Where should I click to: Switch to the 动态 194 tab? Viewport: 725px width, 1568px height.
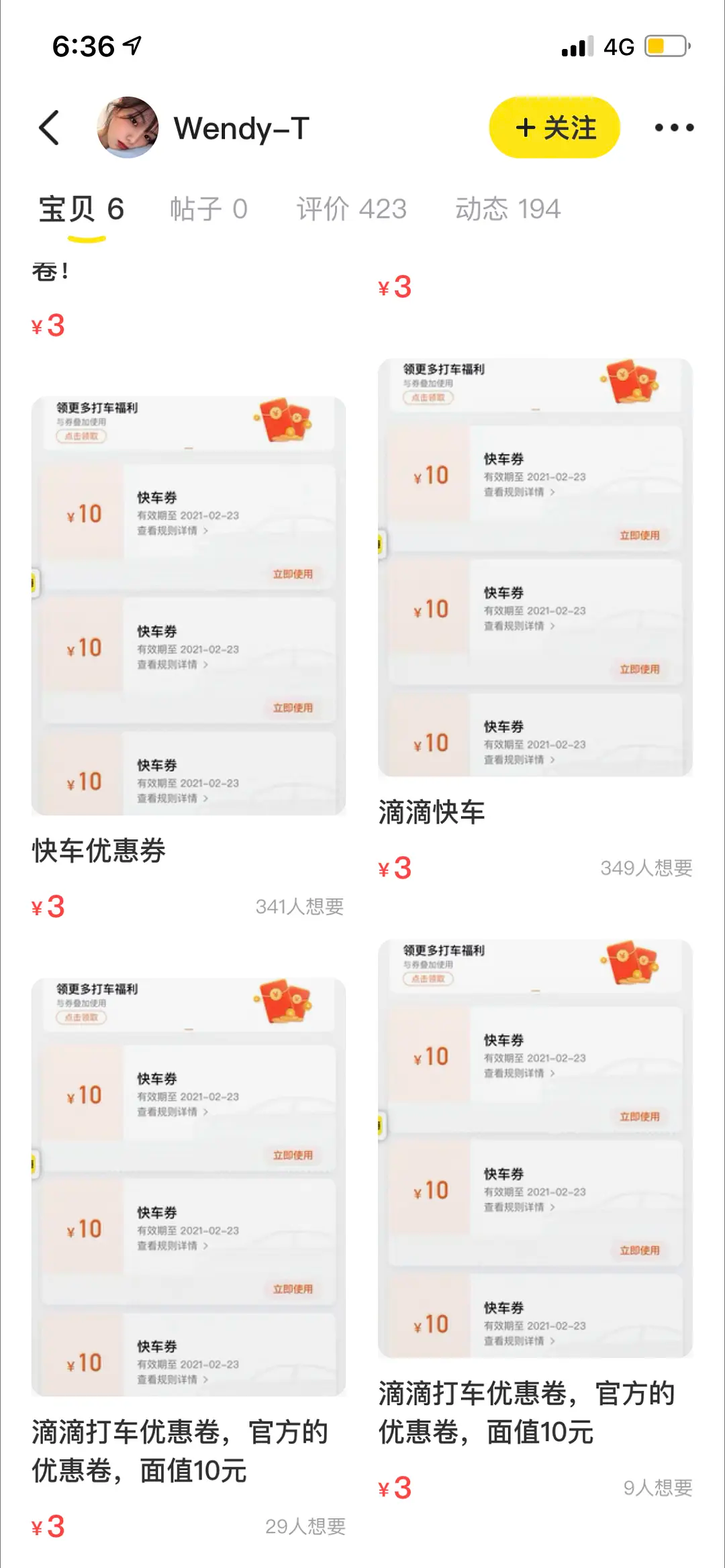[x=507, y=209]
